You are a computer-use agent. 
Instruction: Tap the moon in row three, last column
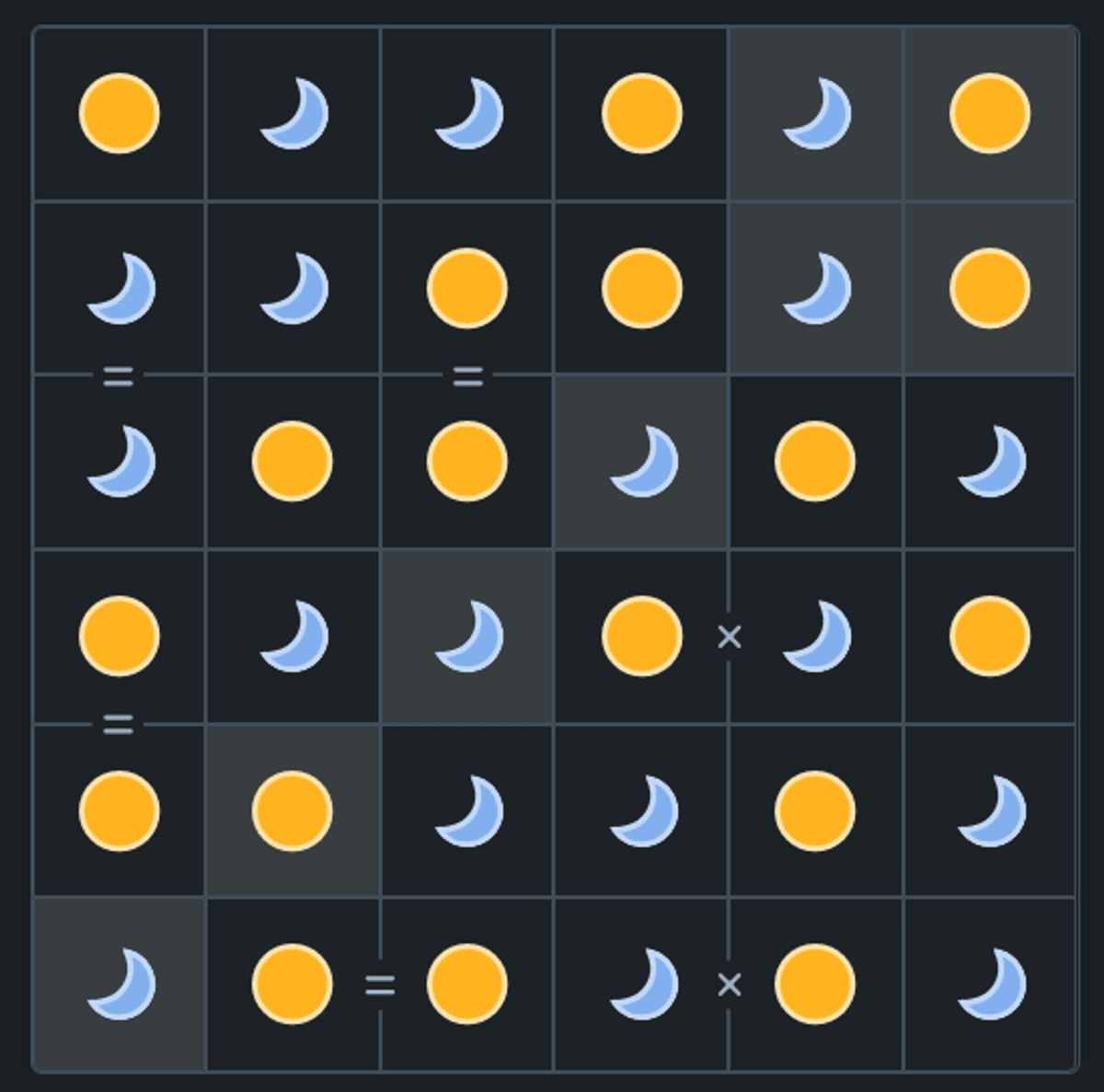pos(990,461)
